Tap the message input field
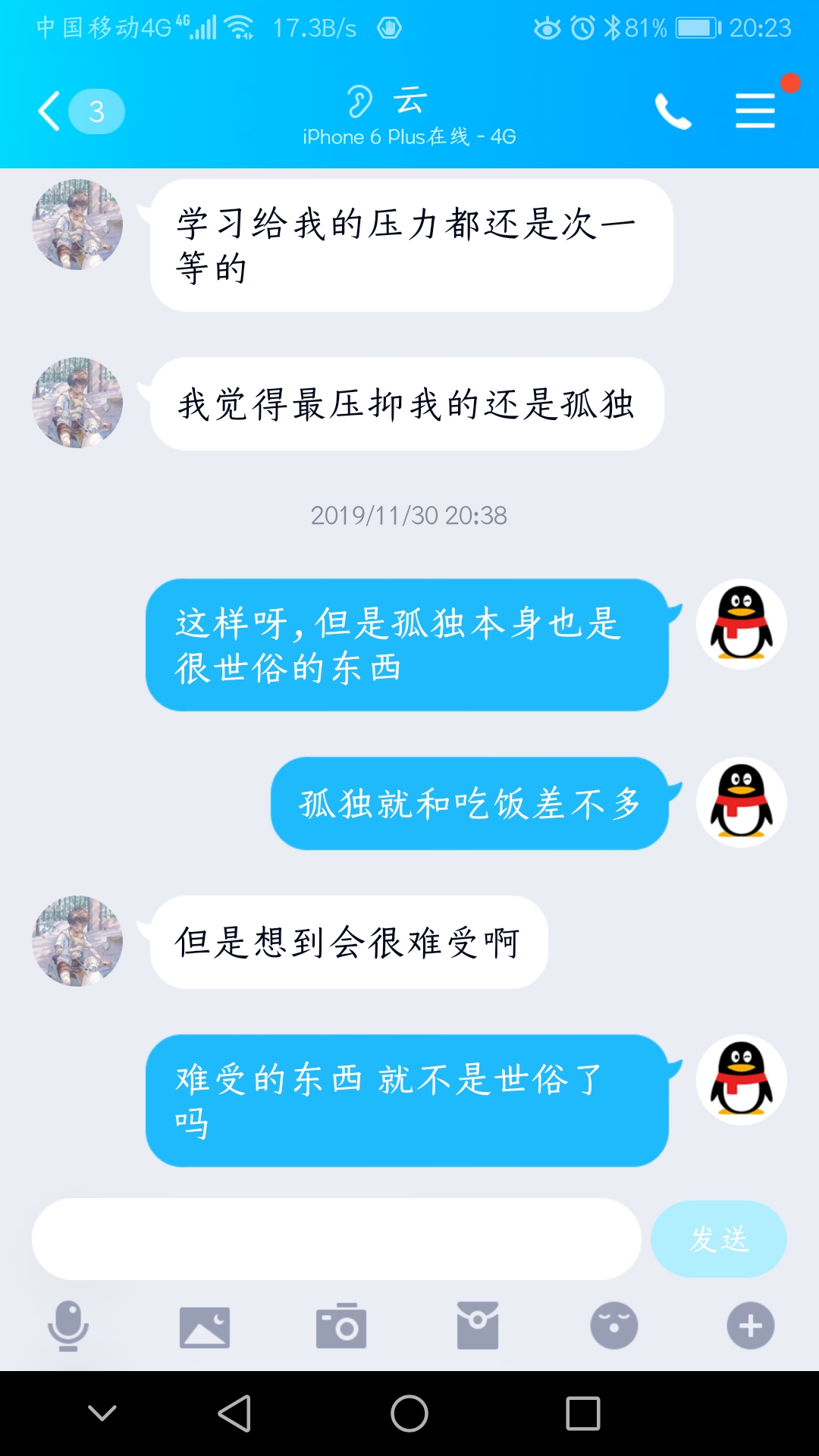 (x=336, y=1239)
